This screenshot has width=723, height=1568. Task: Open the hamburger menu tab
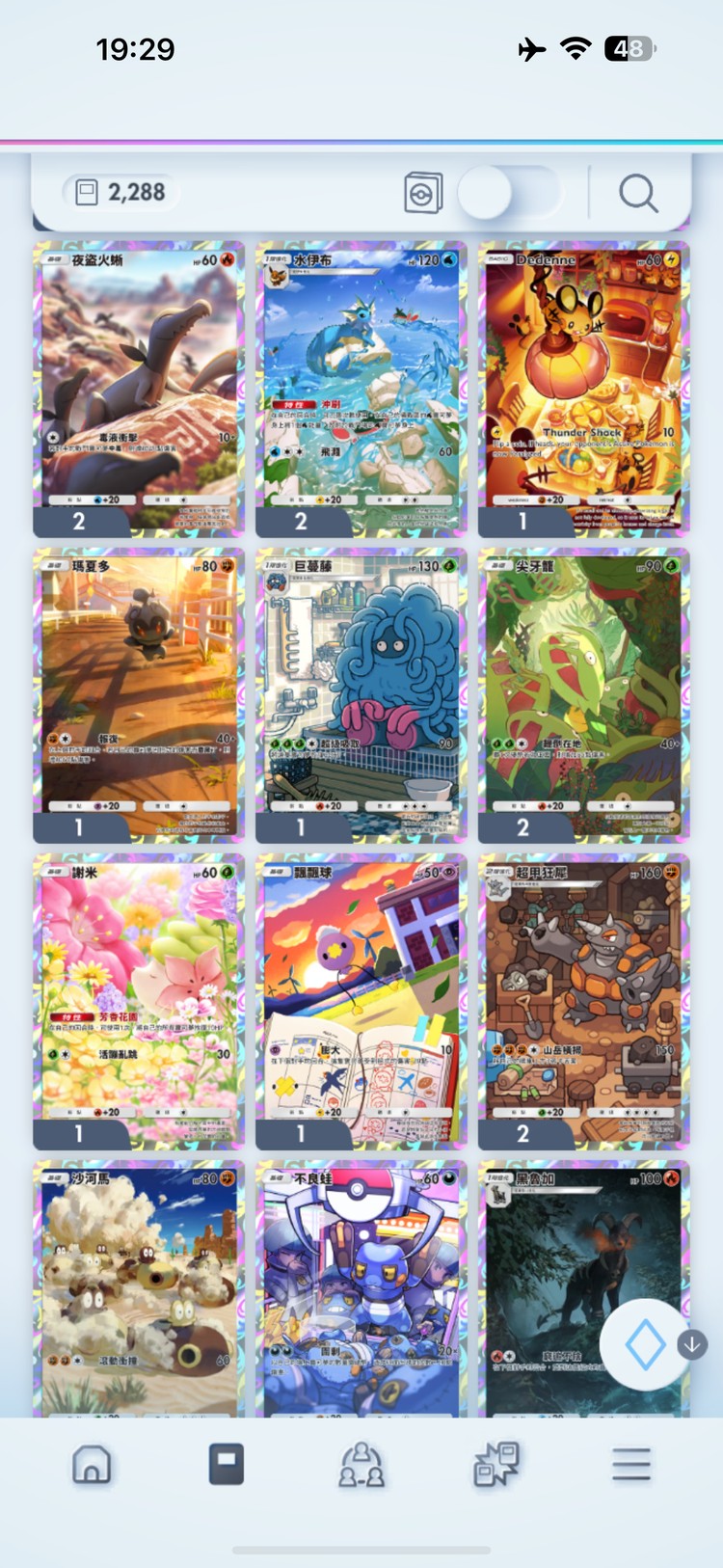pyautogui.click(x=631, y=1464)
